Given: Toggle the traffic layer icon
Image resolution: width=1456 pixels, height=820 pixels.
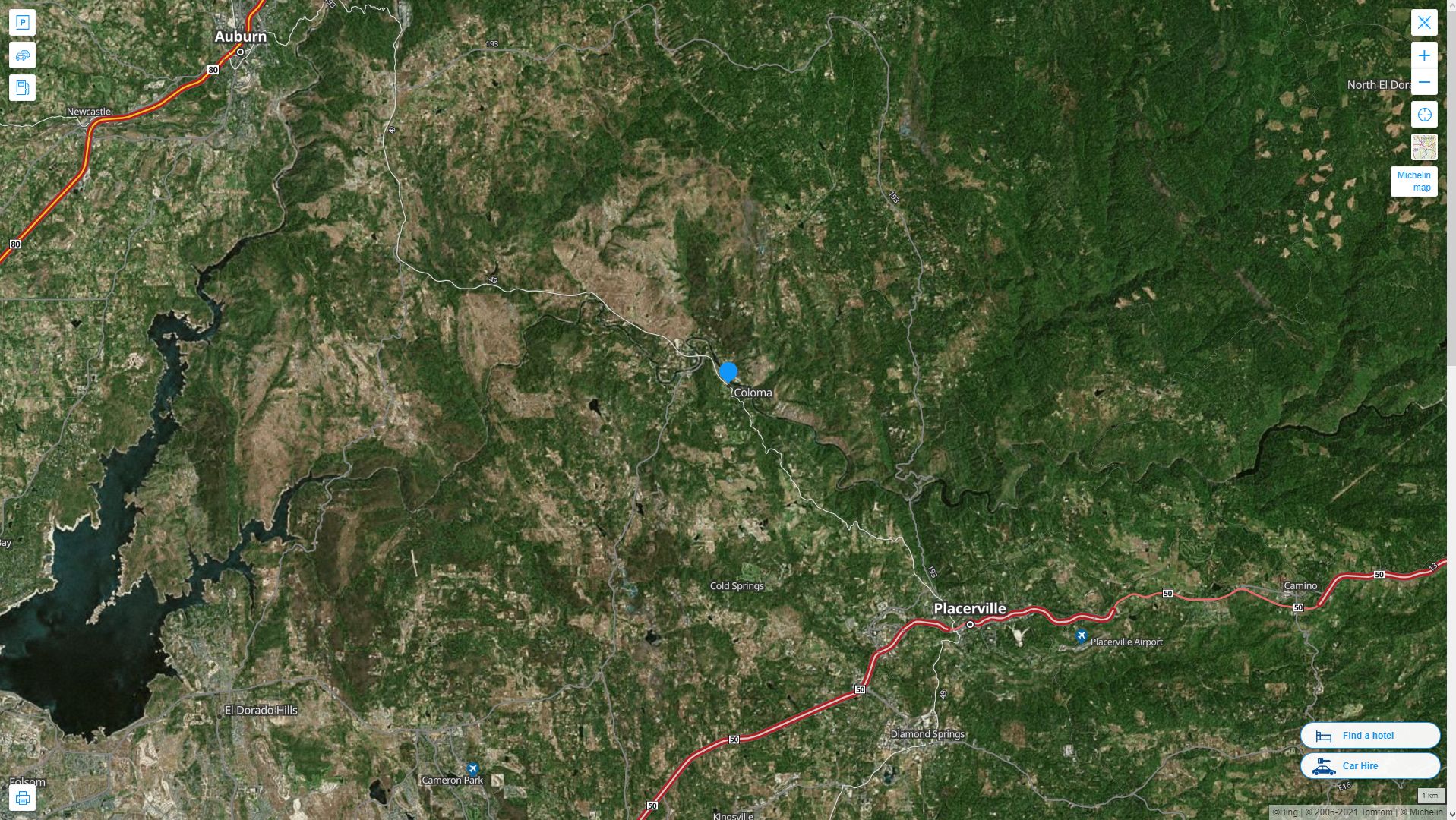Looking at the screenshot, I should point(22,55).
